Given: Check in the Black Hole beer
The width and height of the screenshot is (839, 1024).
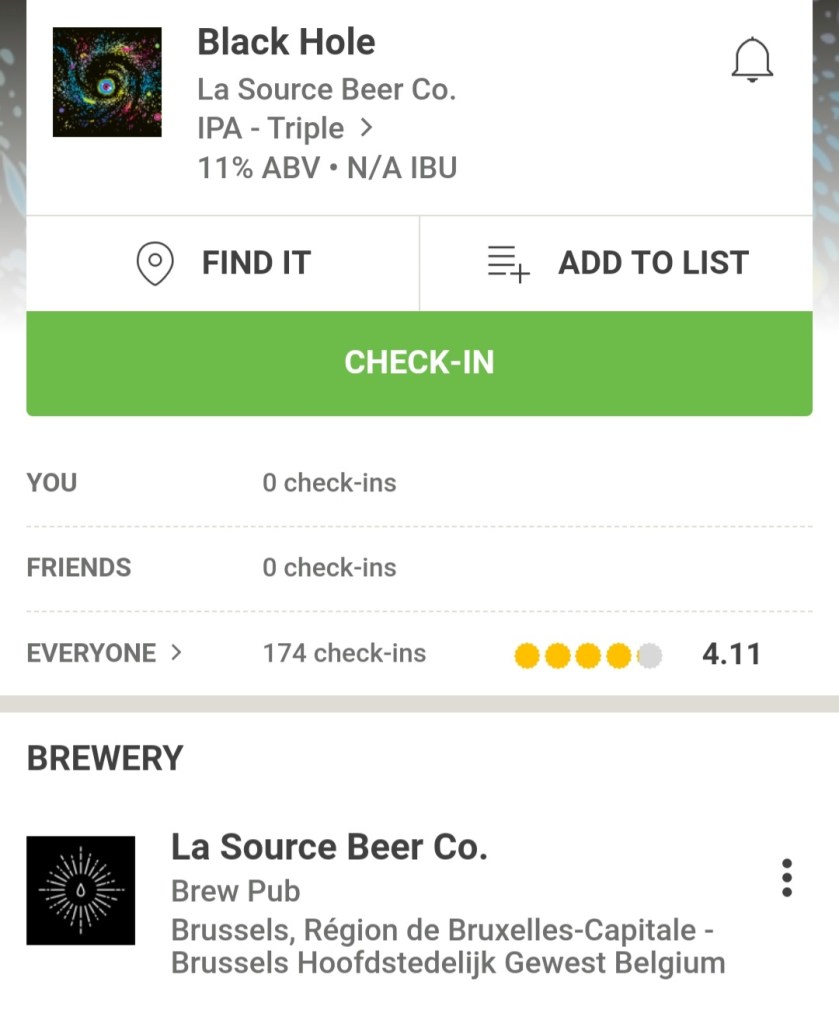Looking at the screenshot, I should click(x=419, y=363).
